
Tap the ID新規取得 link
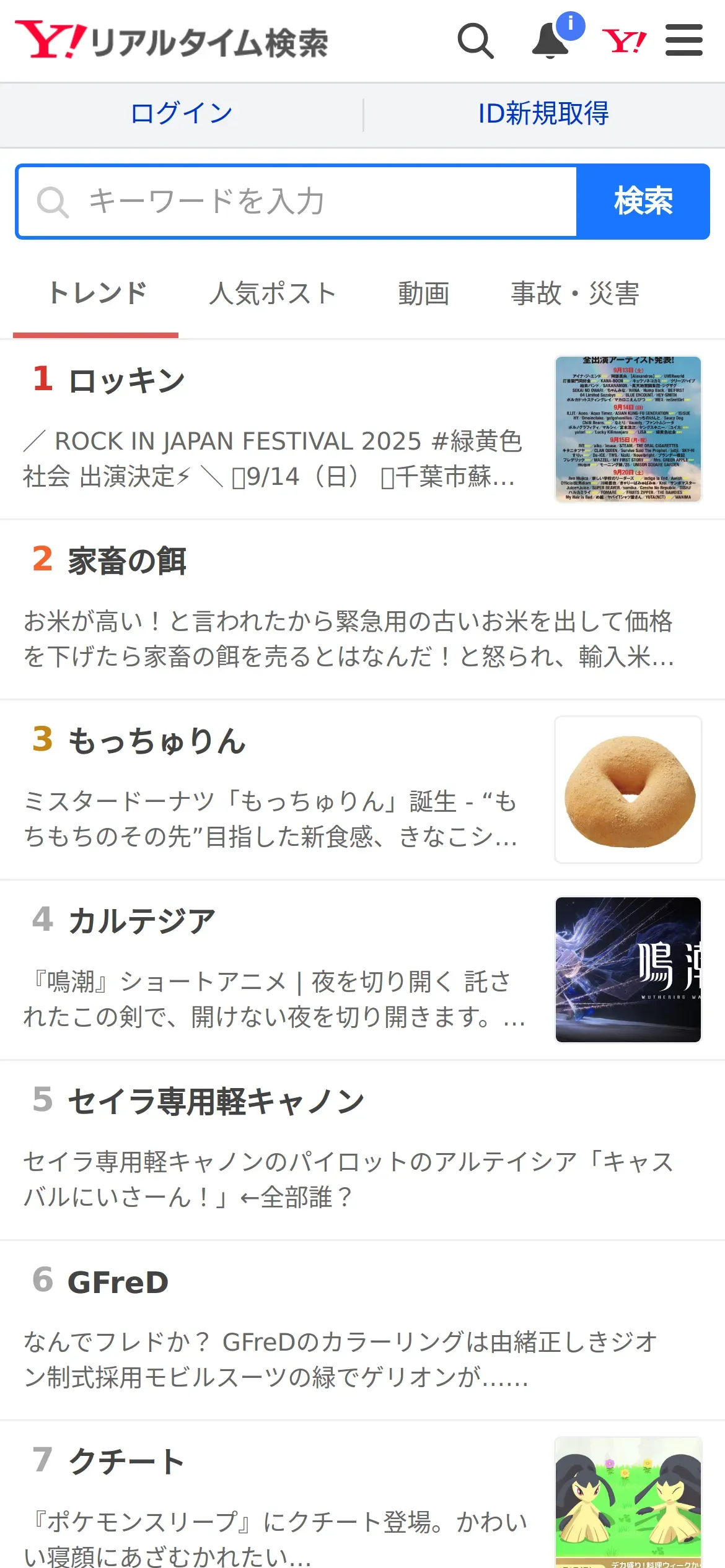coord(543,114)
